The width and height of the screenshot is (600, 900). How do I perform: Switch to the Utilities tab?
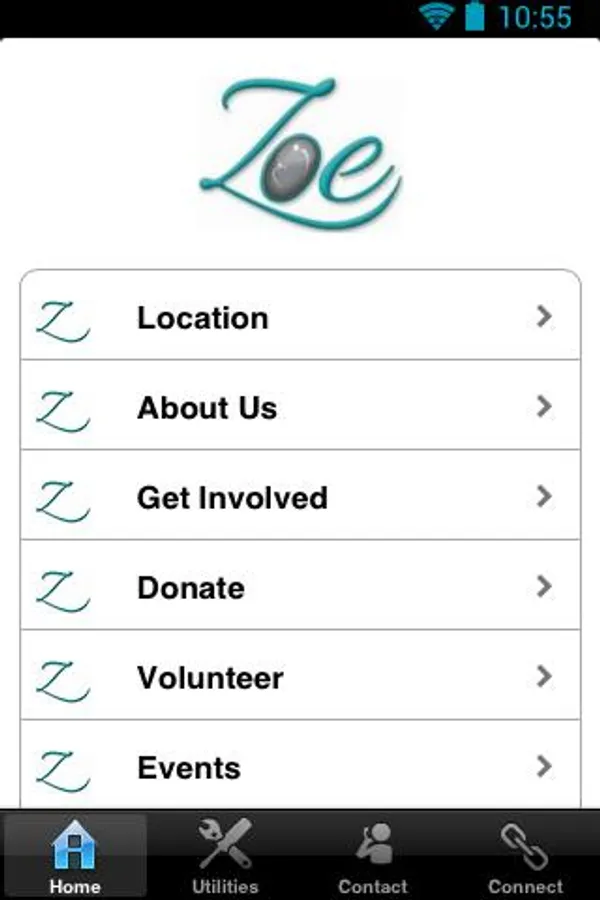225,856
